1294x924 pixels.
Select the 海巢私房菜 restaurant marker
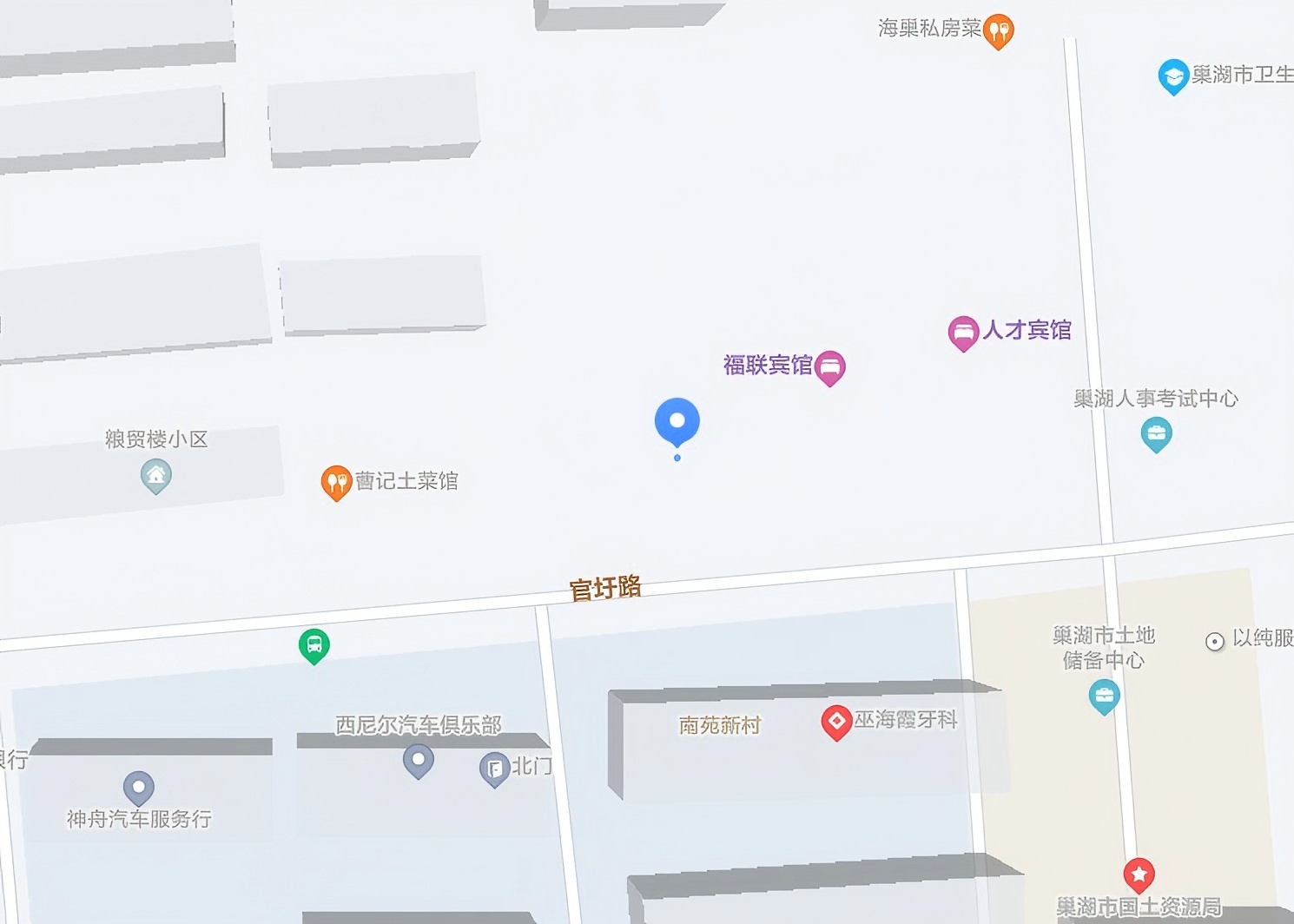click(998, 30)
